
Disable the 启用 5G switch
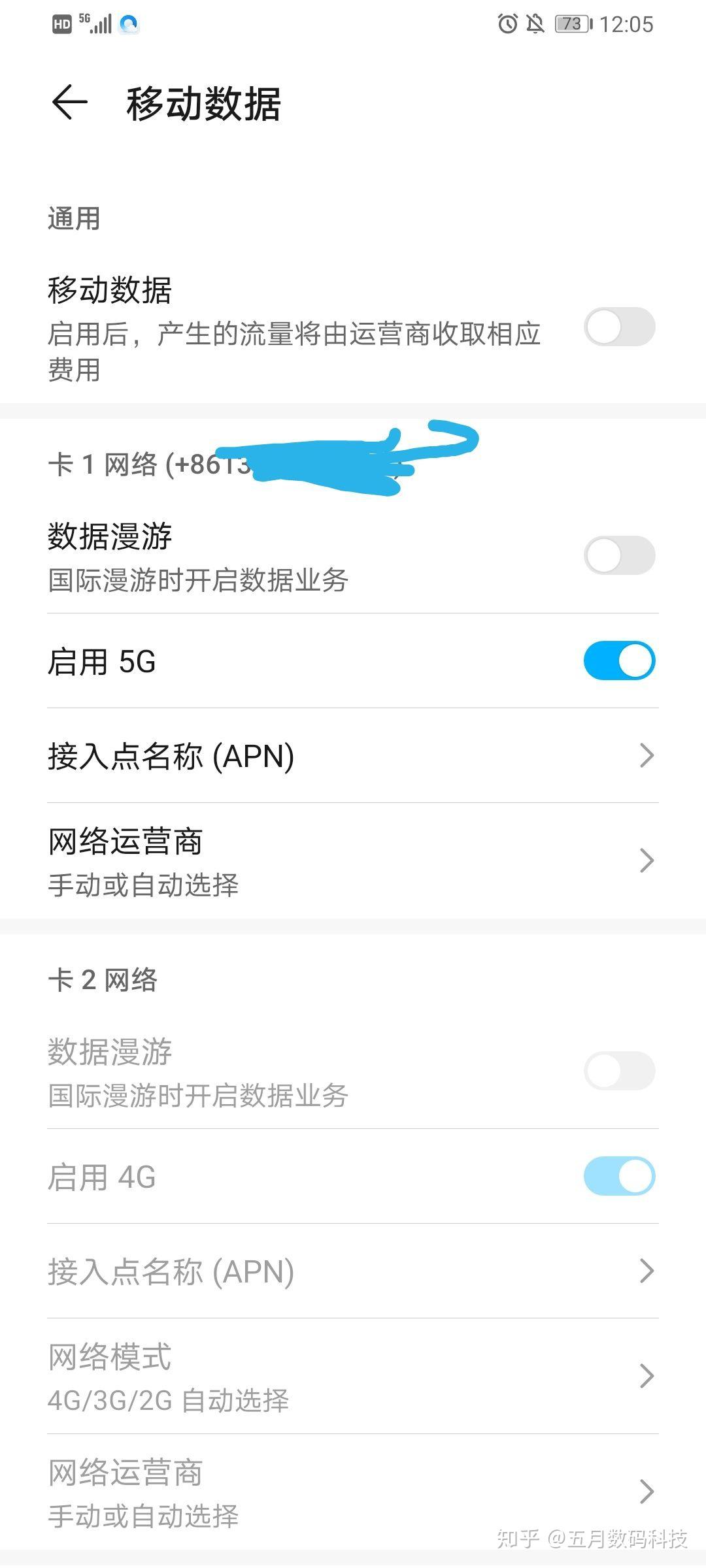(618, 661)
